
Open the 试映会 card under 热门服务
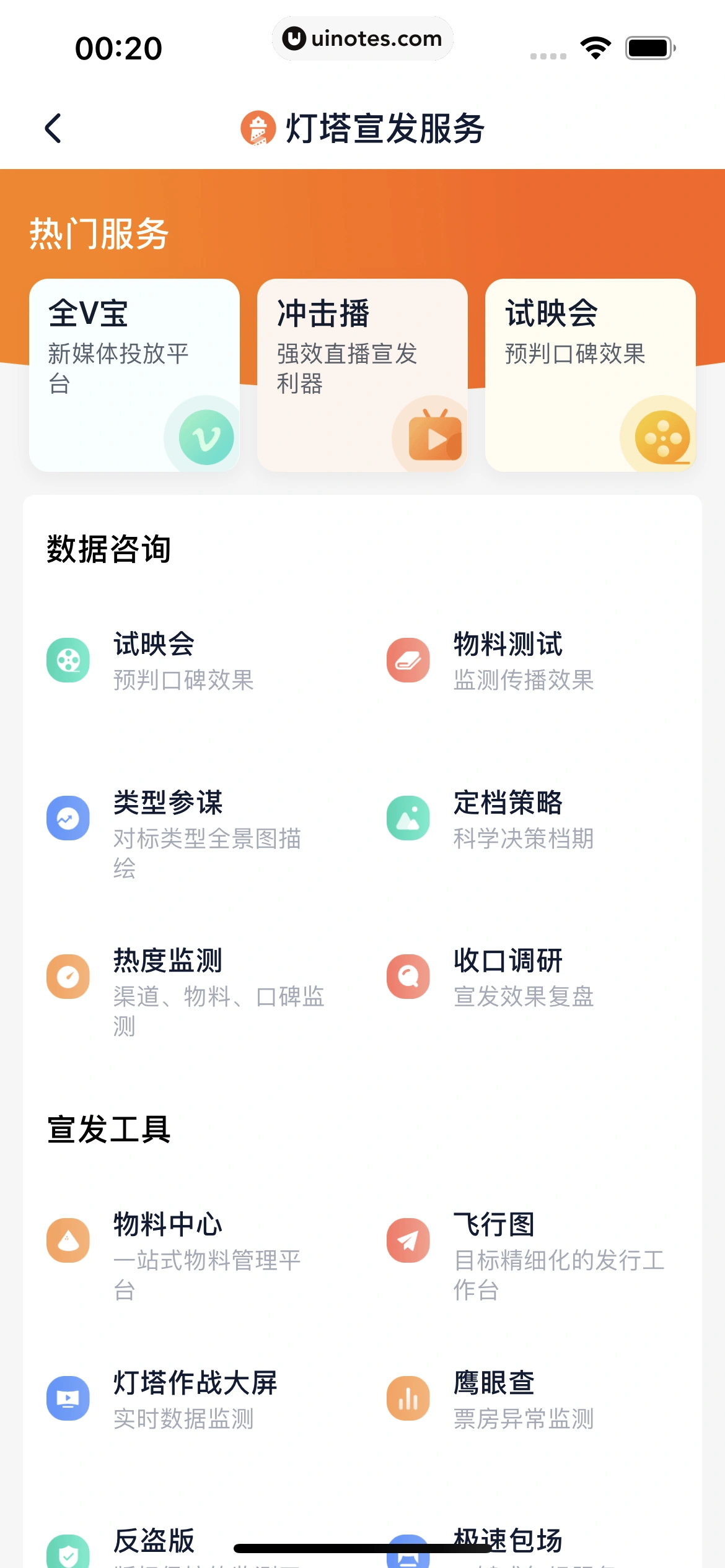click(x=590, y=375)
